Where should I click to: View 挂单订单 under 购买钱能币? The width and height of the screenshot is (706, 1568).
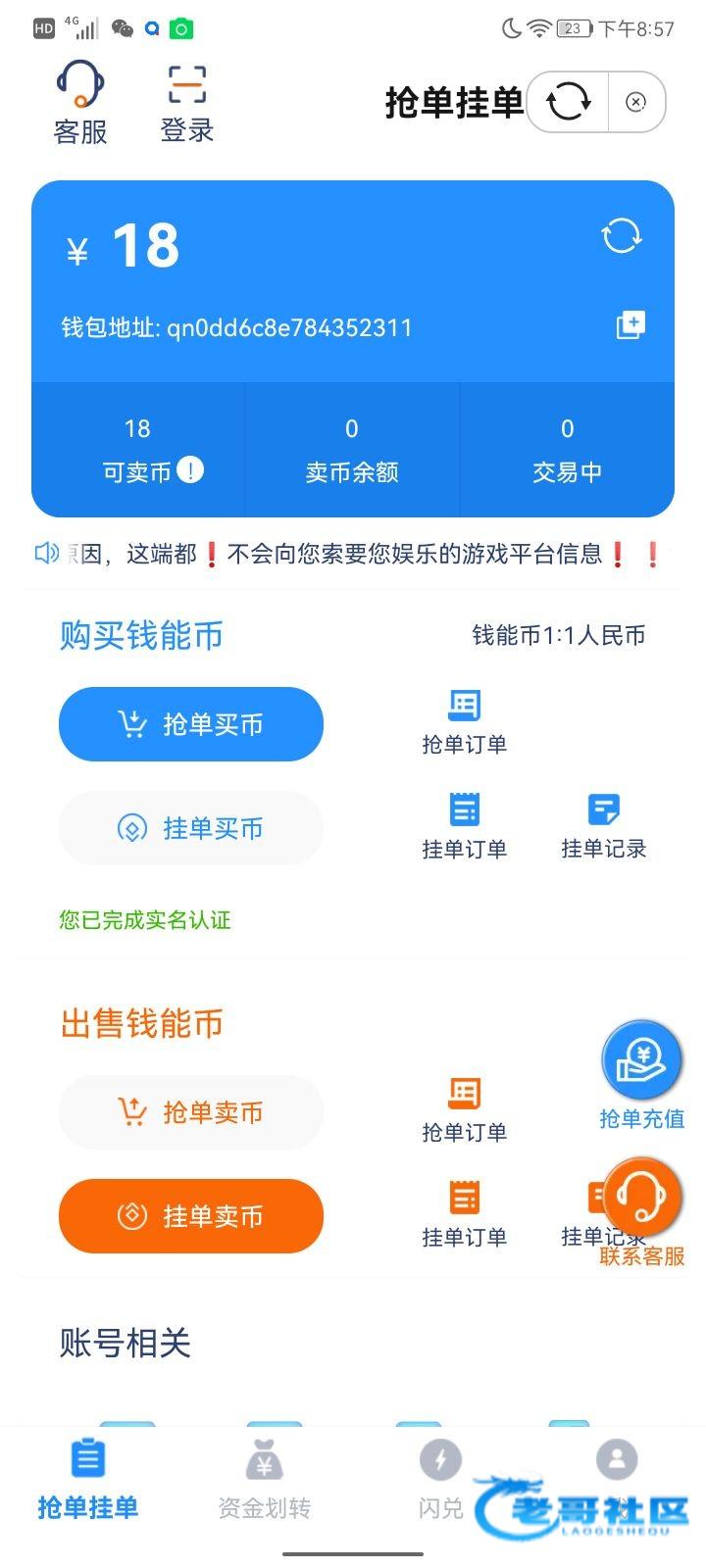point(464,826)
